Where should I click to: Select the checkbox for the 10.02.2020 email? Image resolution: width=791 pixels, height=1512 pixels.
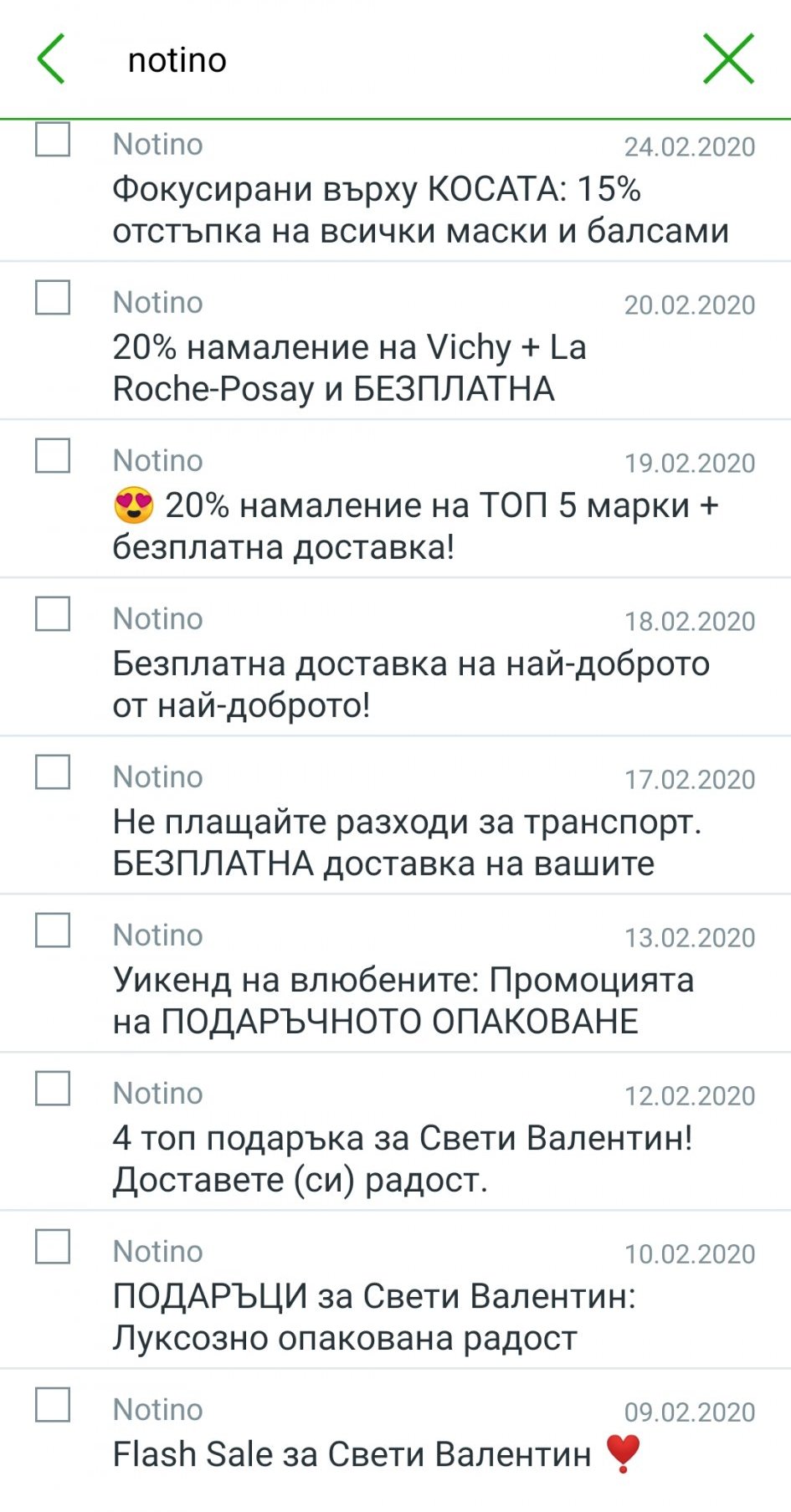click(53, 1247)
